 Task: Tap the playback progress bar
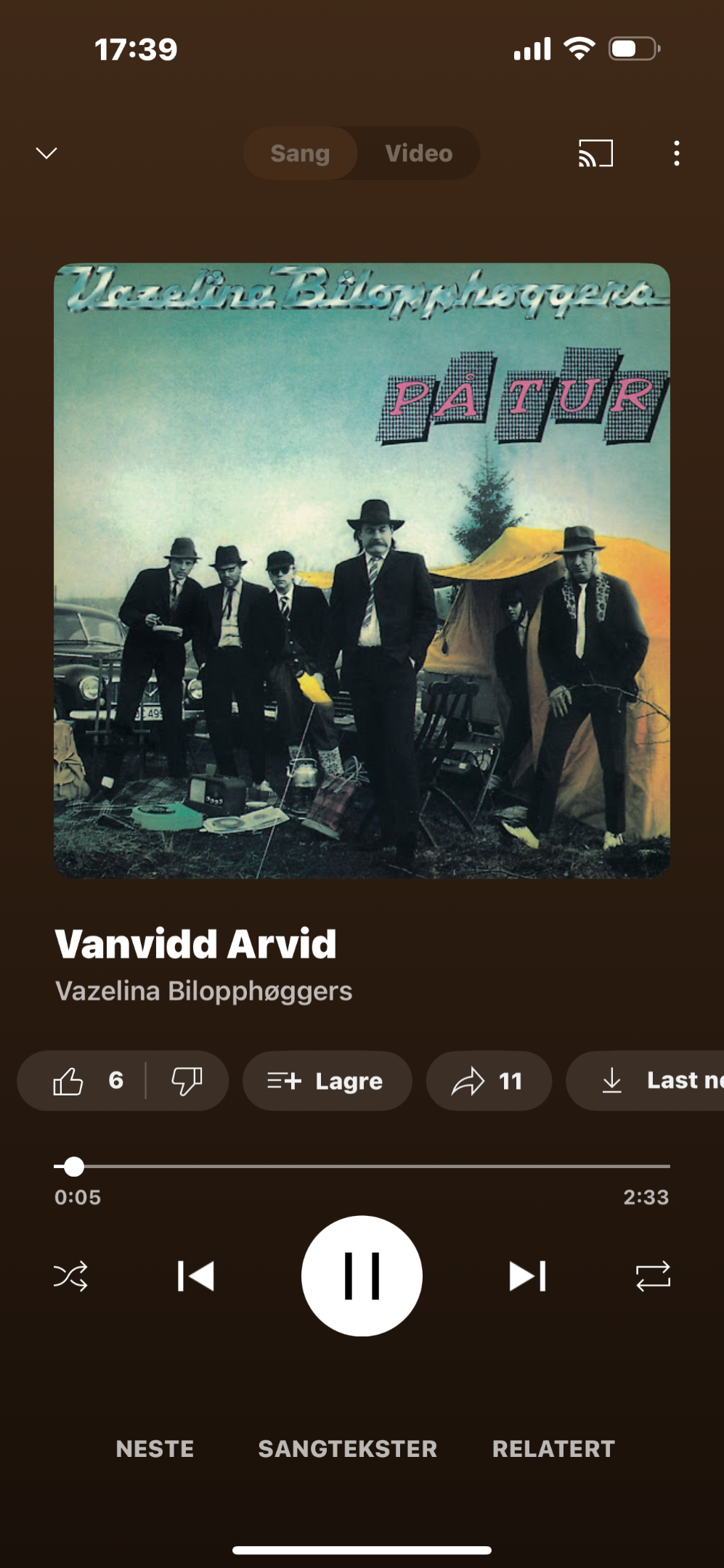click(x=362, y=1167)
